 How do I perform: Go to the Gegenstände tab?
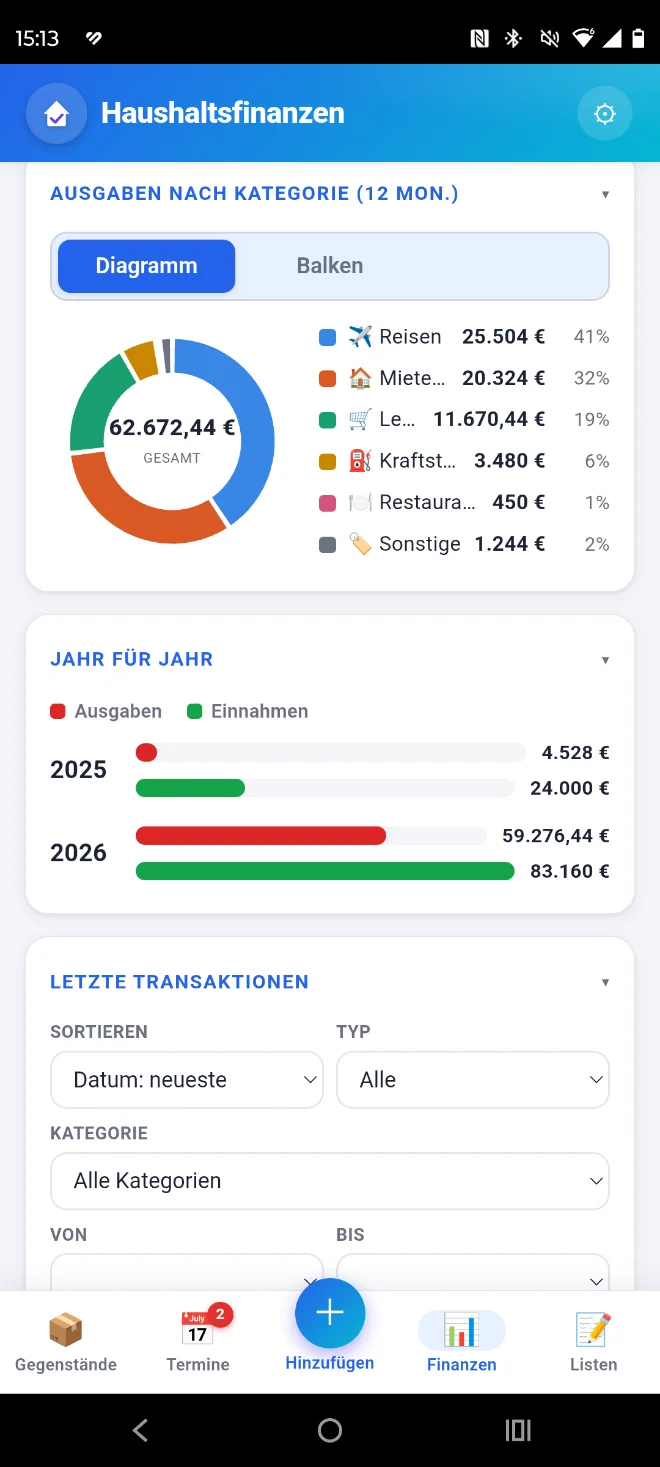(66, 1343)
